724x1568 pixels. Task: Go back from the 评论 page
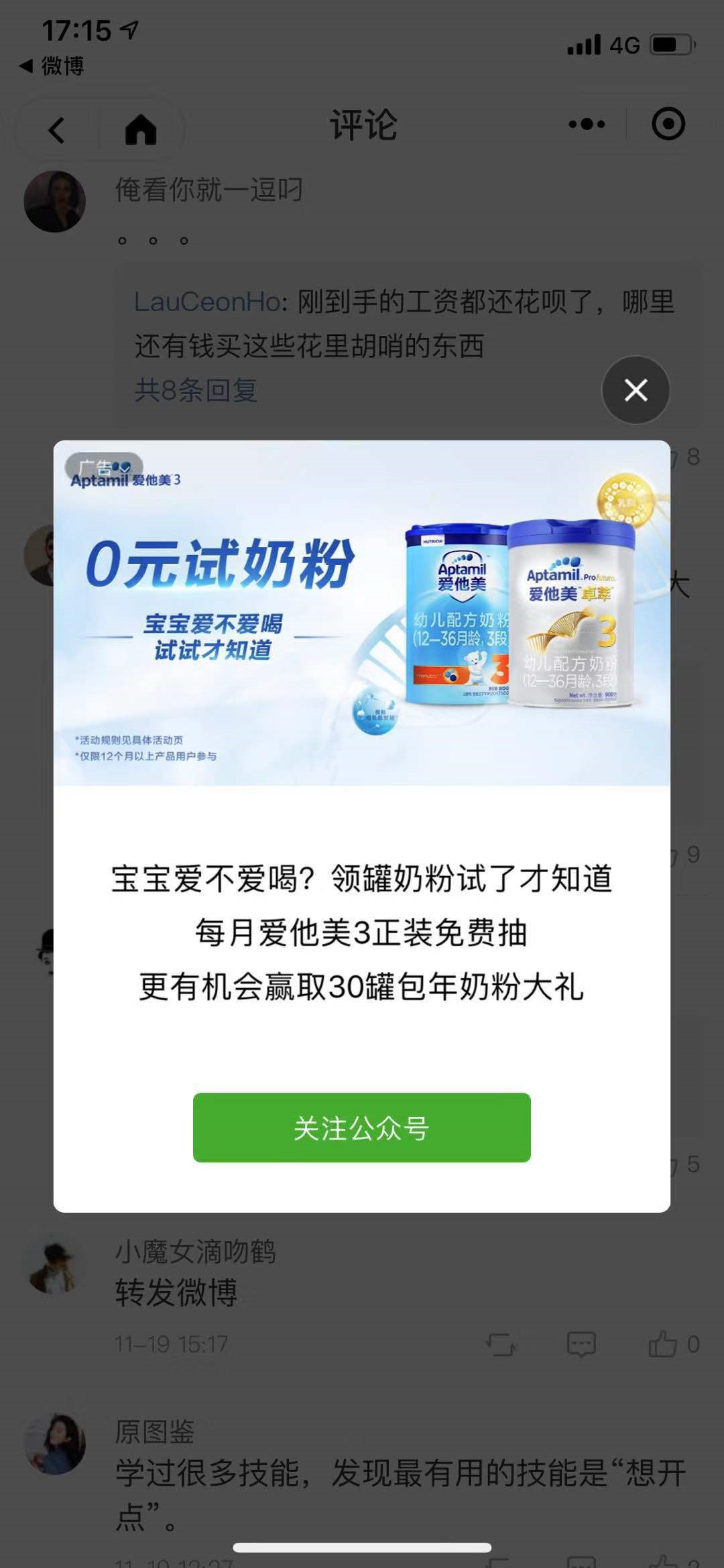pos(57,129)
